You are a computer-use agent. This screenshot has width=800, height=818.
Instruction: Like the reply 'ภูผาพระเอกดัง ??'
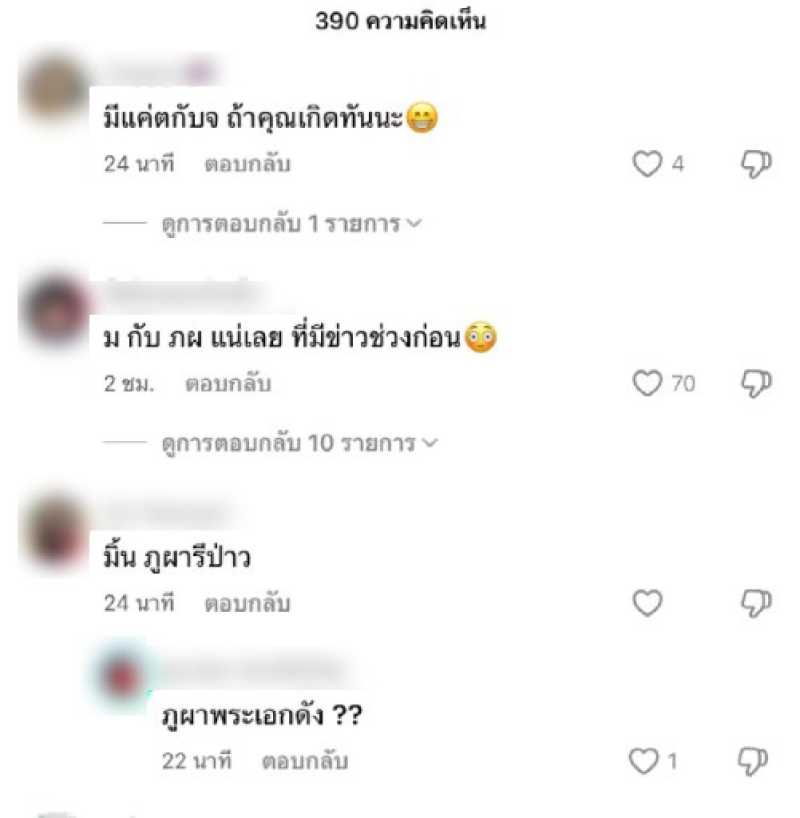[x=643, y=761]
